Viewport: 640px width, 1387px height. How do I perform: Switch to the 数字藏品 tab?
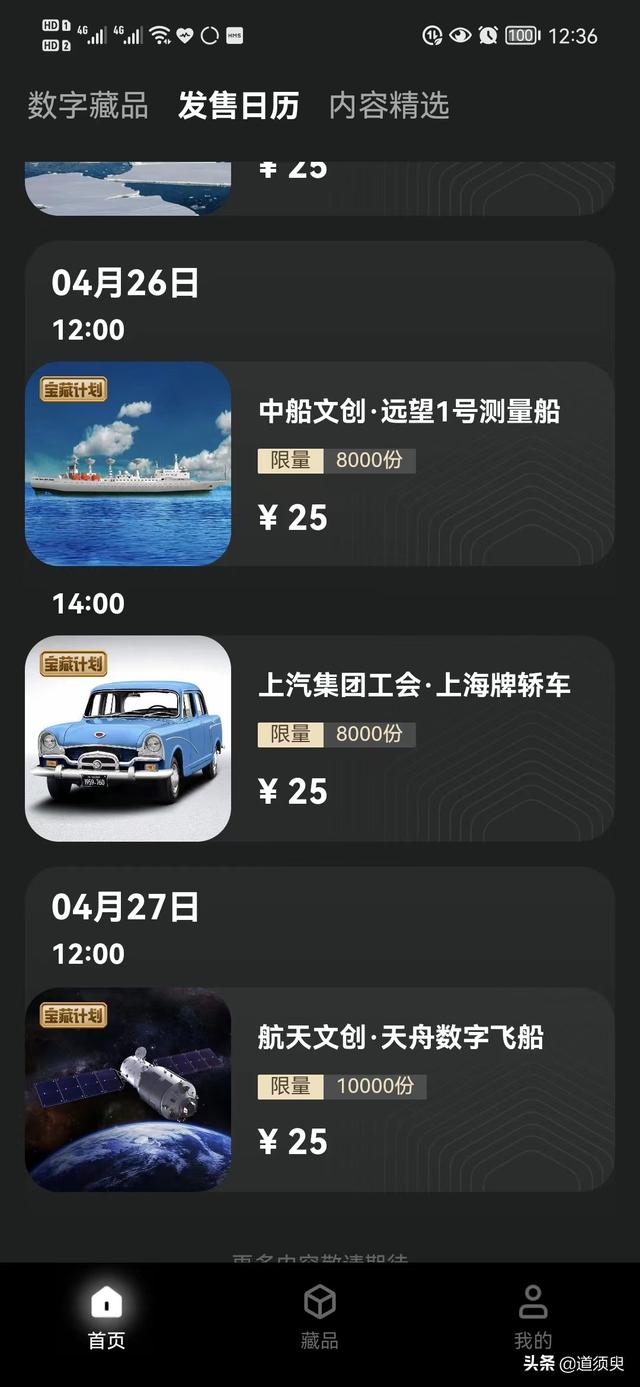click(88, 106)
